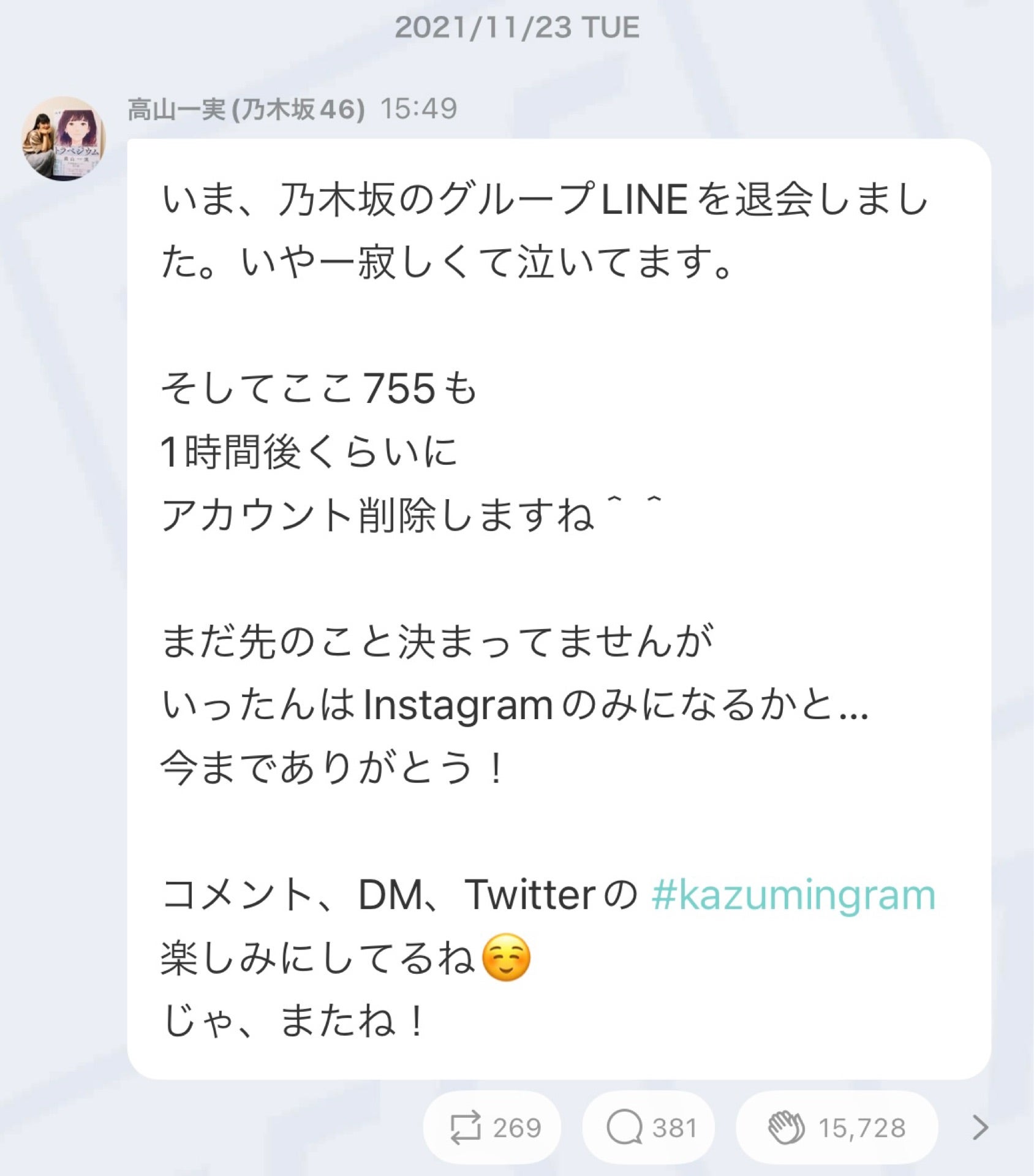Expand more actions with the arrow
1034x1176 pixels.
[x=980, y=1128]
